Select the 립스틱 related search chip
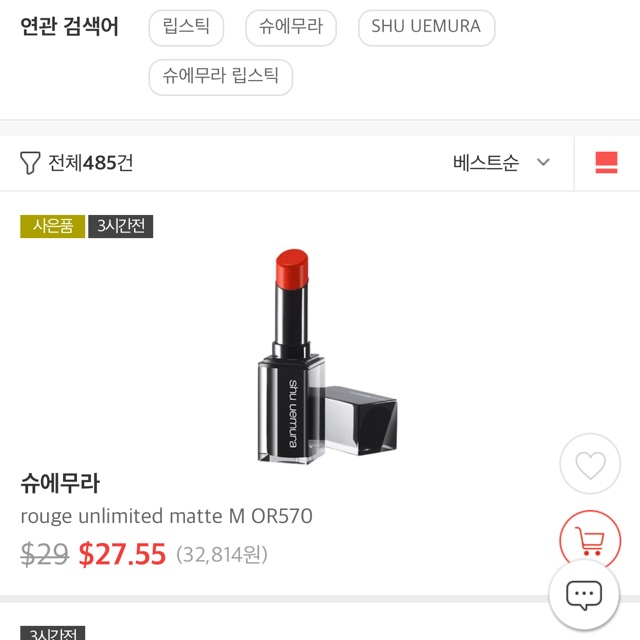 click(x=186, y=27)
